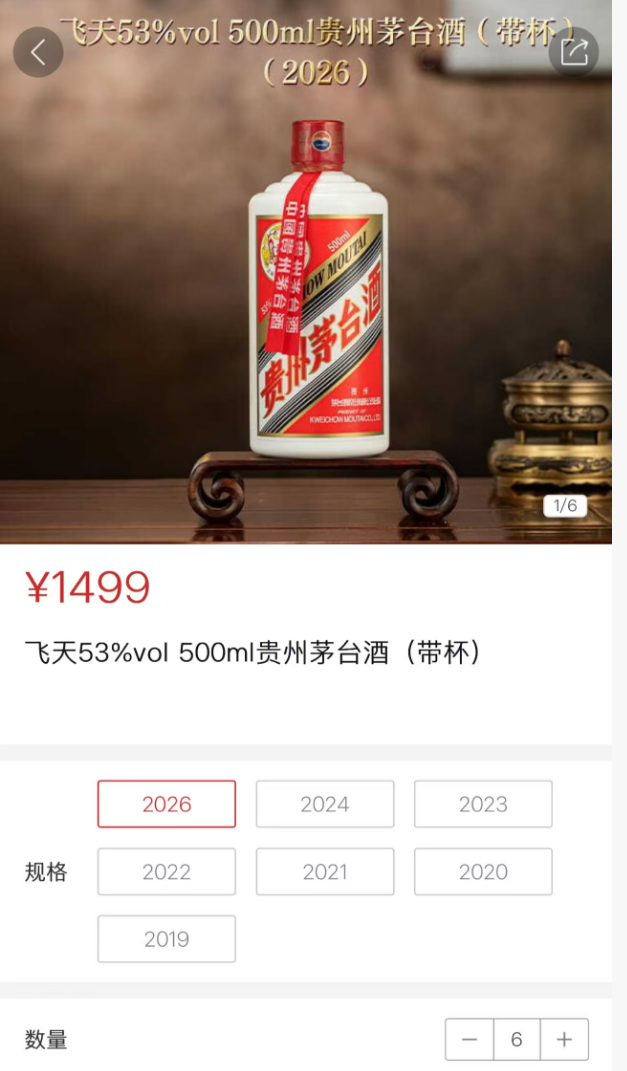Share this Moutai product page
This screenshot has width=627, height=1071.
(x=574, y=52)
